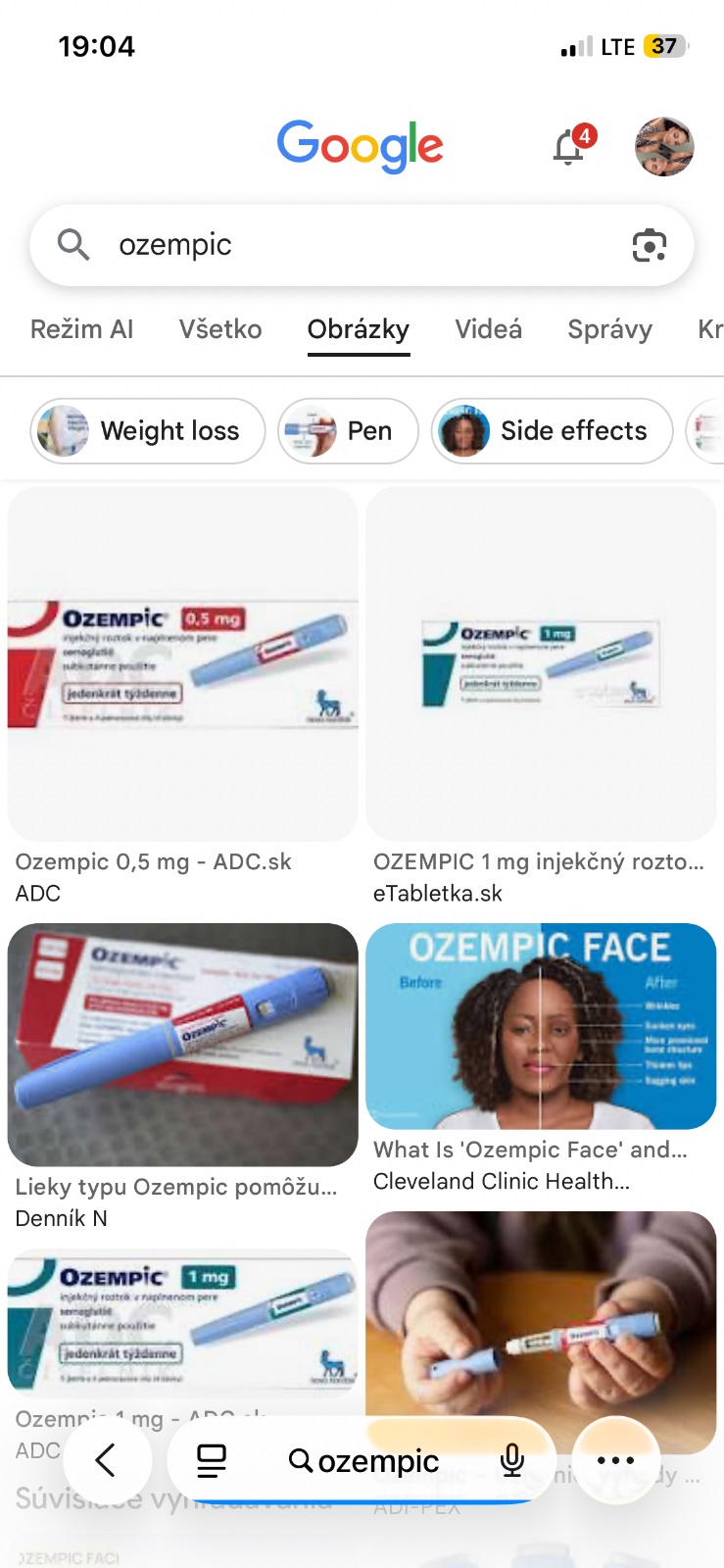Image resolution: width=724 pixels, height=1568 pixels.
Task: Open the Cleveland Clinic Ozempic Face image
Action: click(x=541, y=1026)
